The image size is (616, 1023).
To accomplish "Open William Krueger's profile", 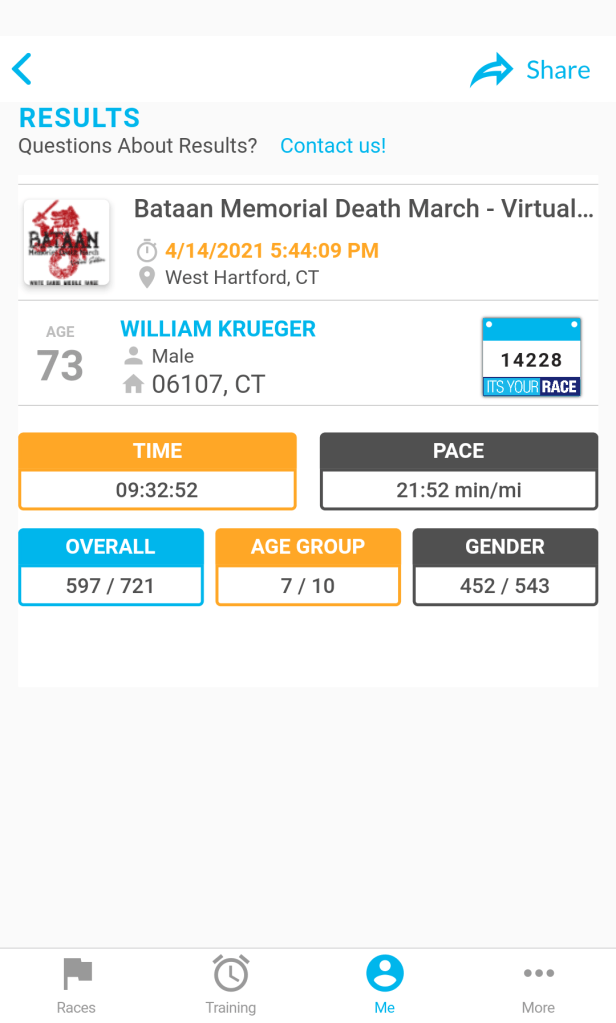I will (x=218, y=329).
